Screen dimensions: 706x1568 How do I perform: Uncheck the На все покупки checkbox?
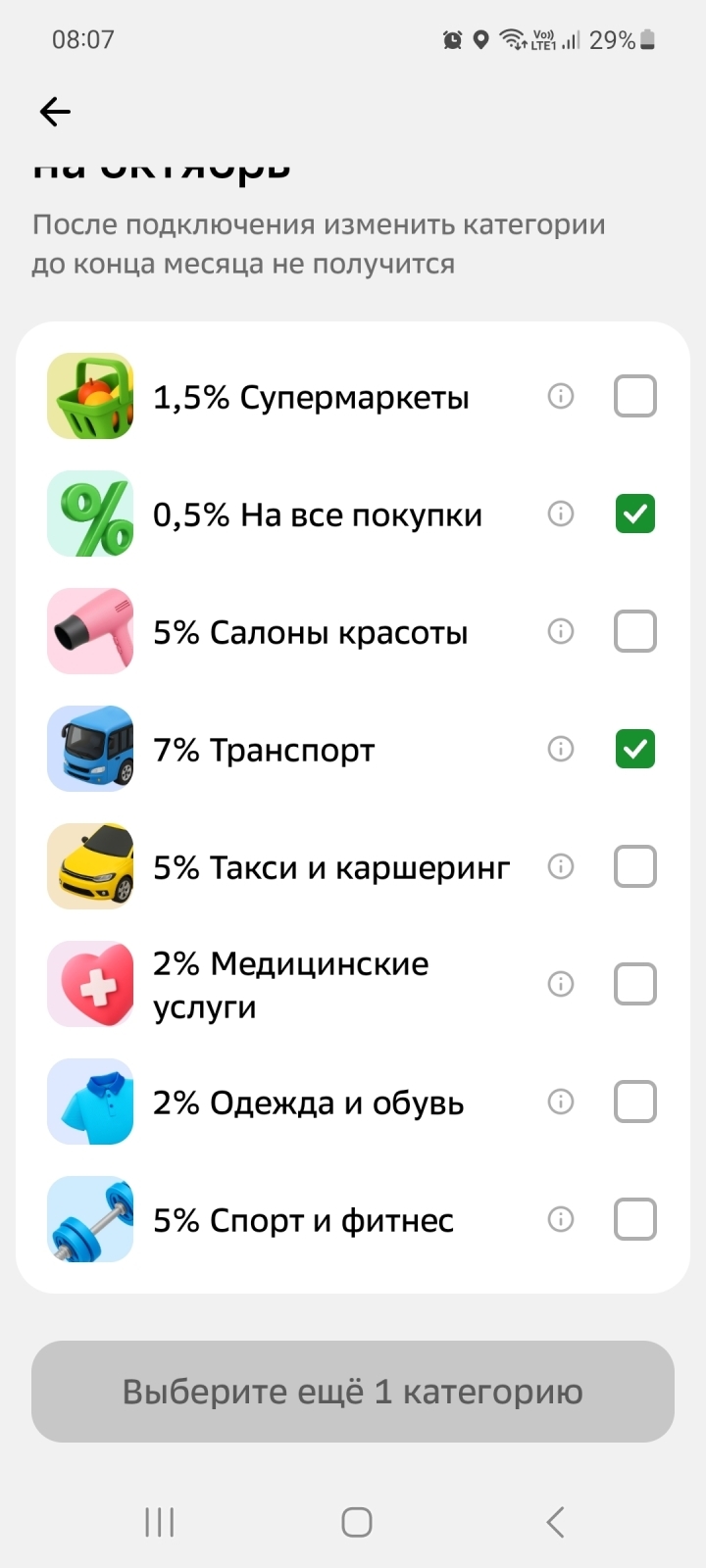click(x=634, y=514)
